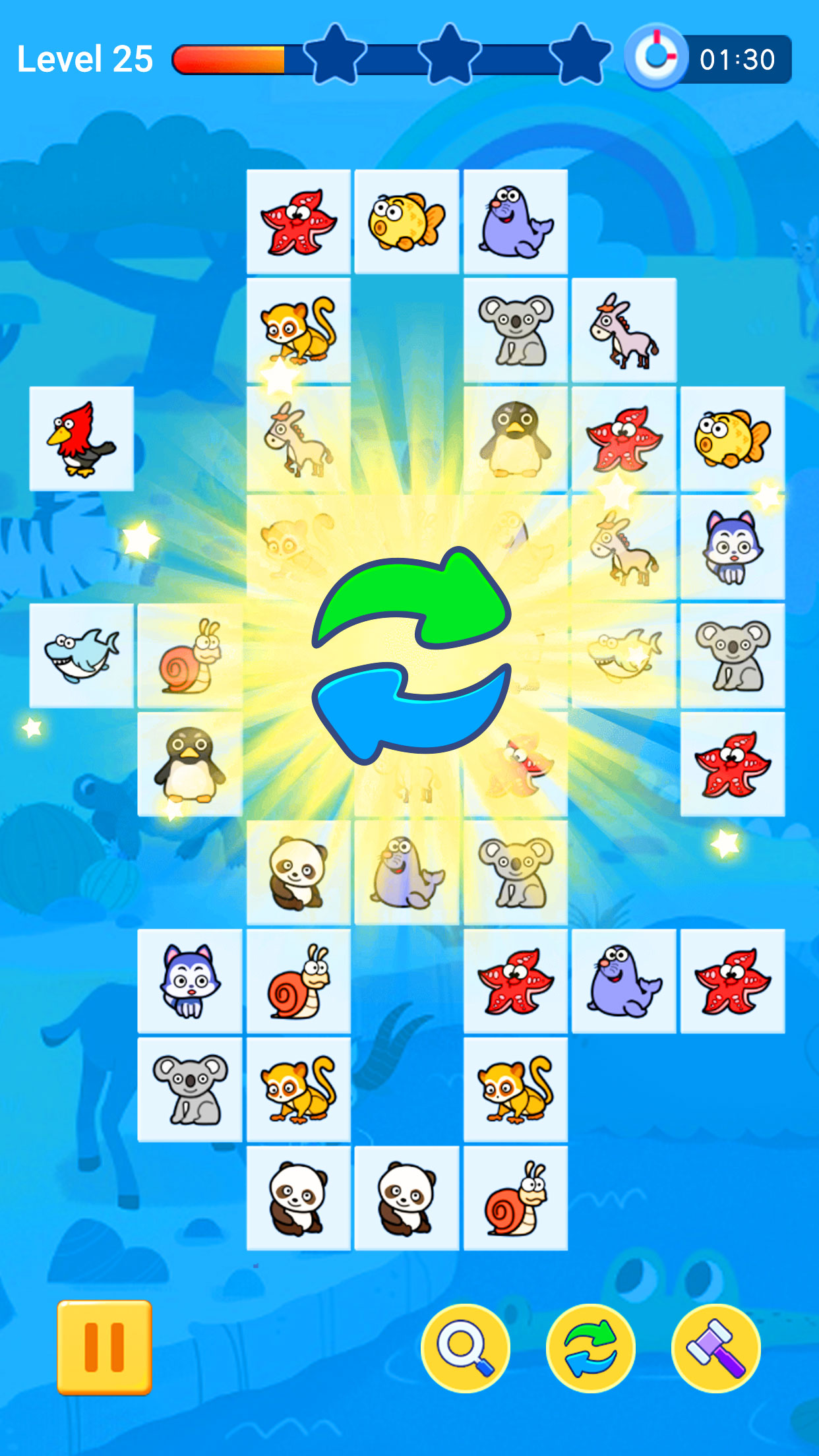Pause the game

104,1347
